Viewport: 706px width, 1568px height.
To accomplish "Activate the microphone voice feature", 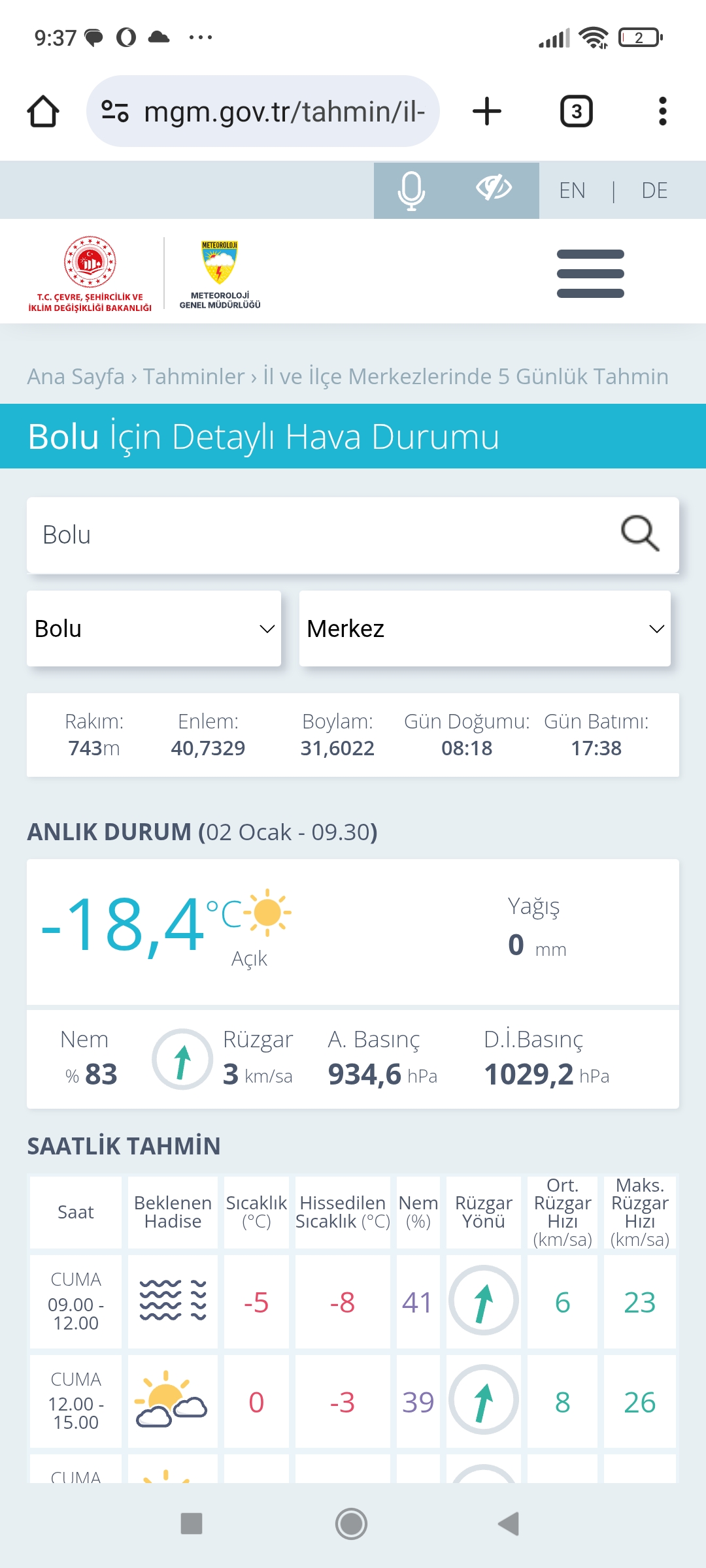I will (x=412, y=190).
